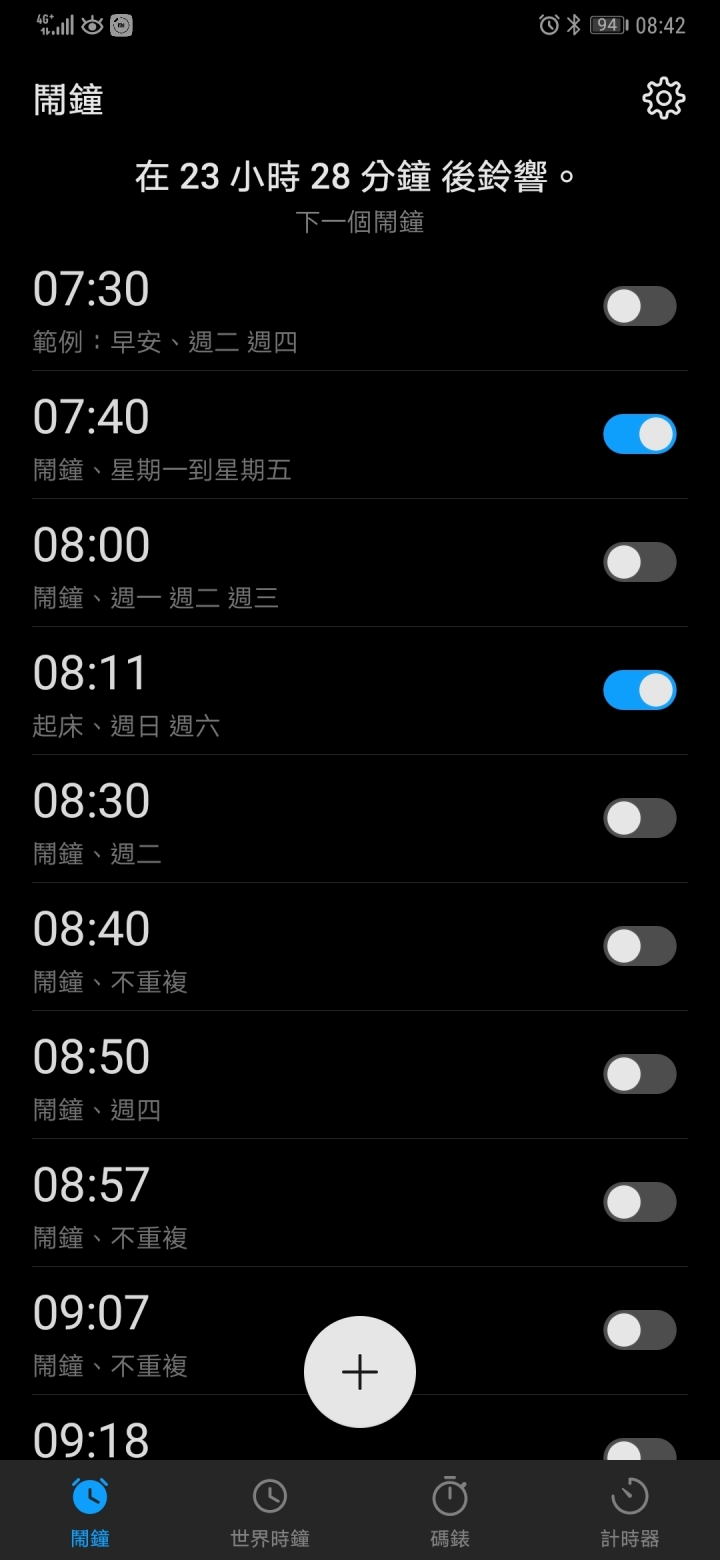Open the alarm settings gear

pos(664,99)
